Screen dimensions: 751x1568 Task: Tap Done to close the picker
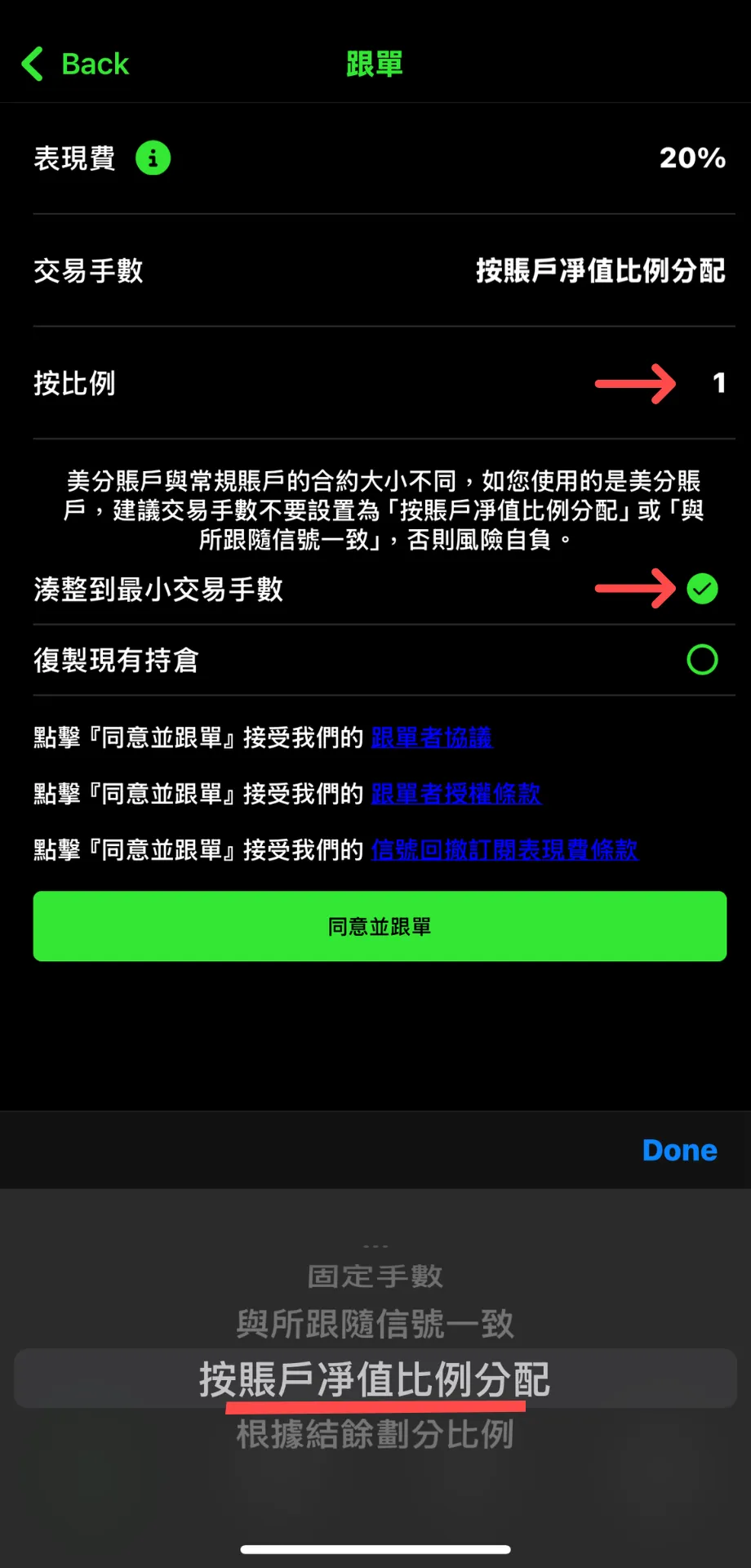click(x=679, y=1150)
